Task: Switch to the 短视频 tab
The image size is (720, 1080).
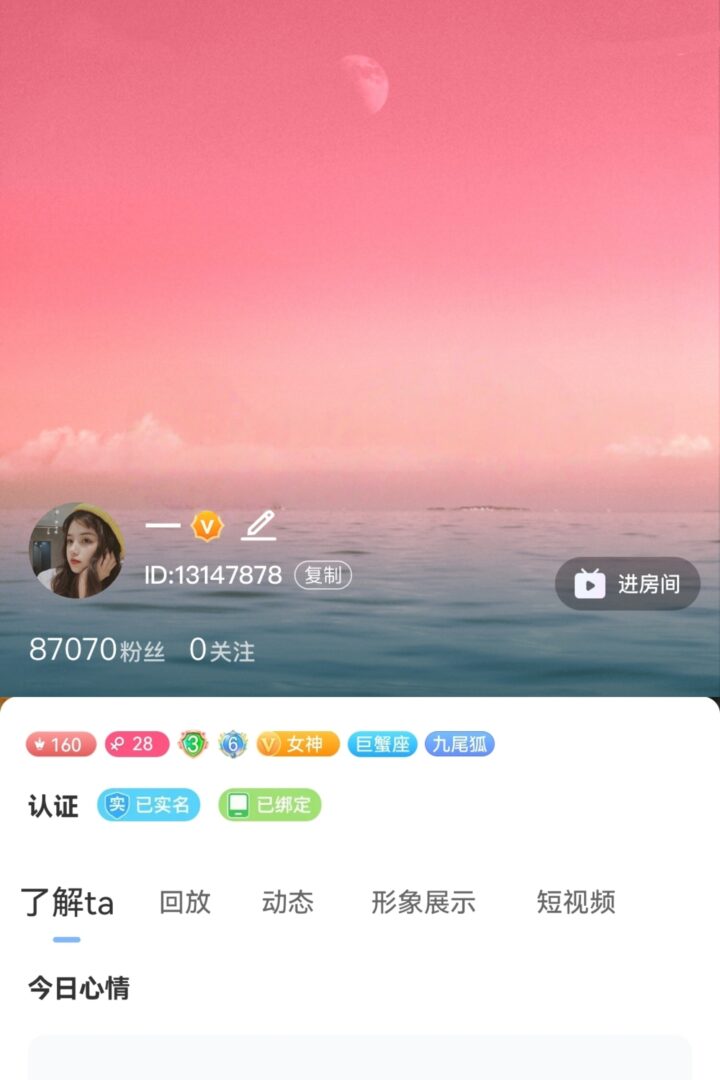Action: coord(575,902)
